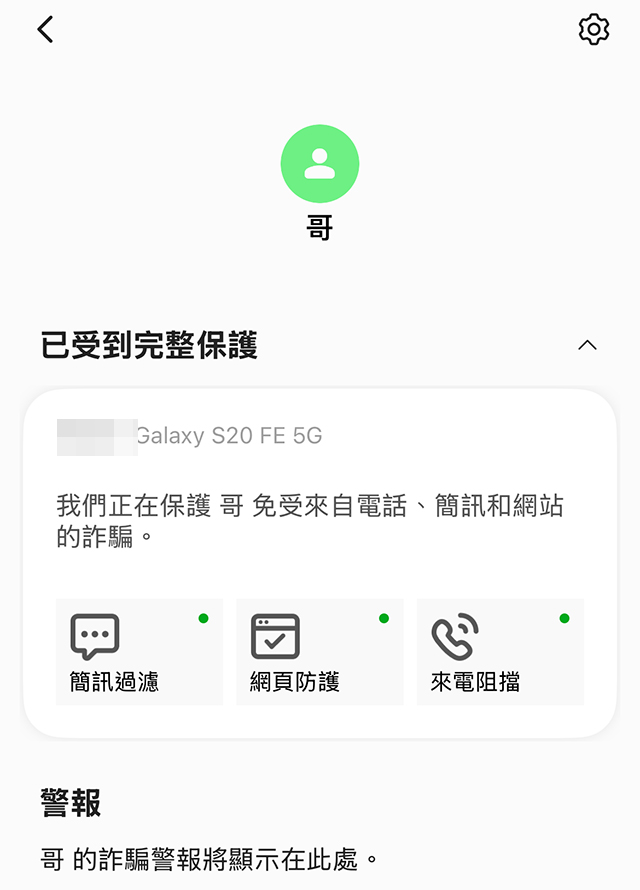The width and height of the screenshot is (640, 890).
Task: Open the settings gear
Action: (594, 30)
